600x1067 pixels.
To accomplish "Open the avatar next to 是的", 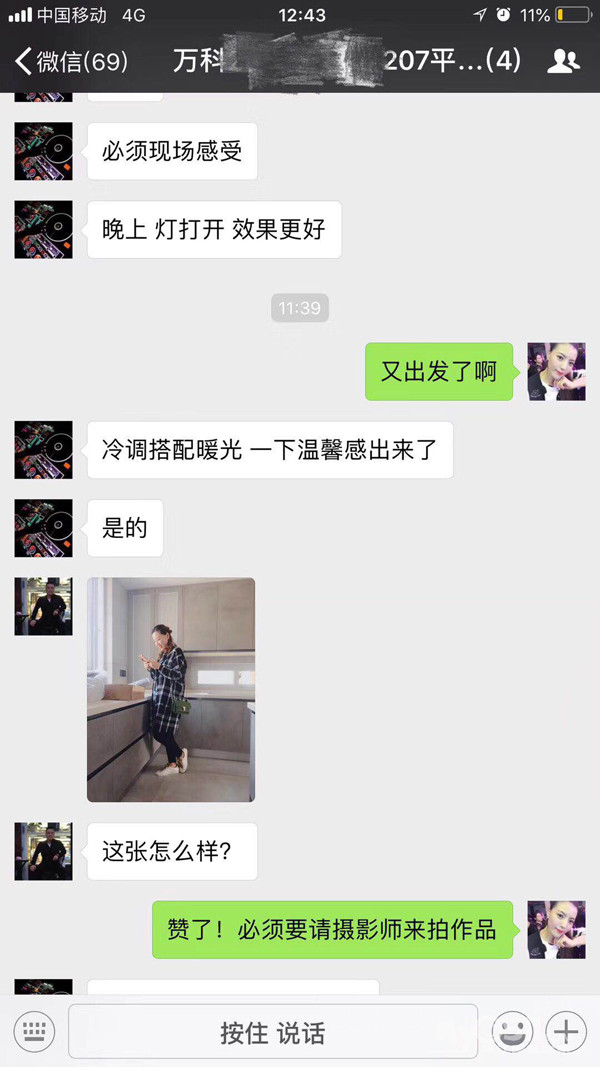I will click(43, 528).
